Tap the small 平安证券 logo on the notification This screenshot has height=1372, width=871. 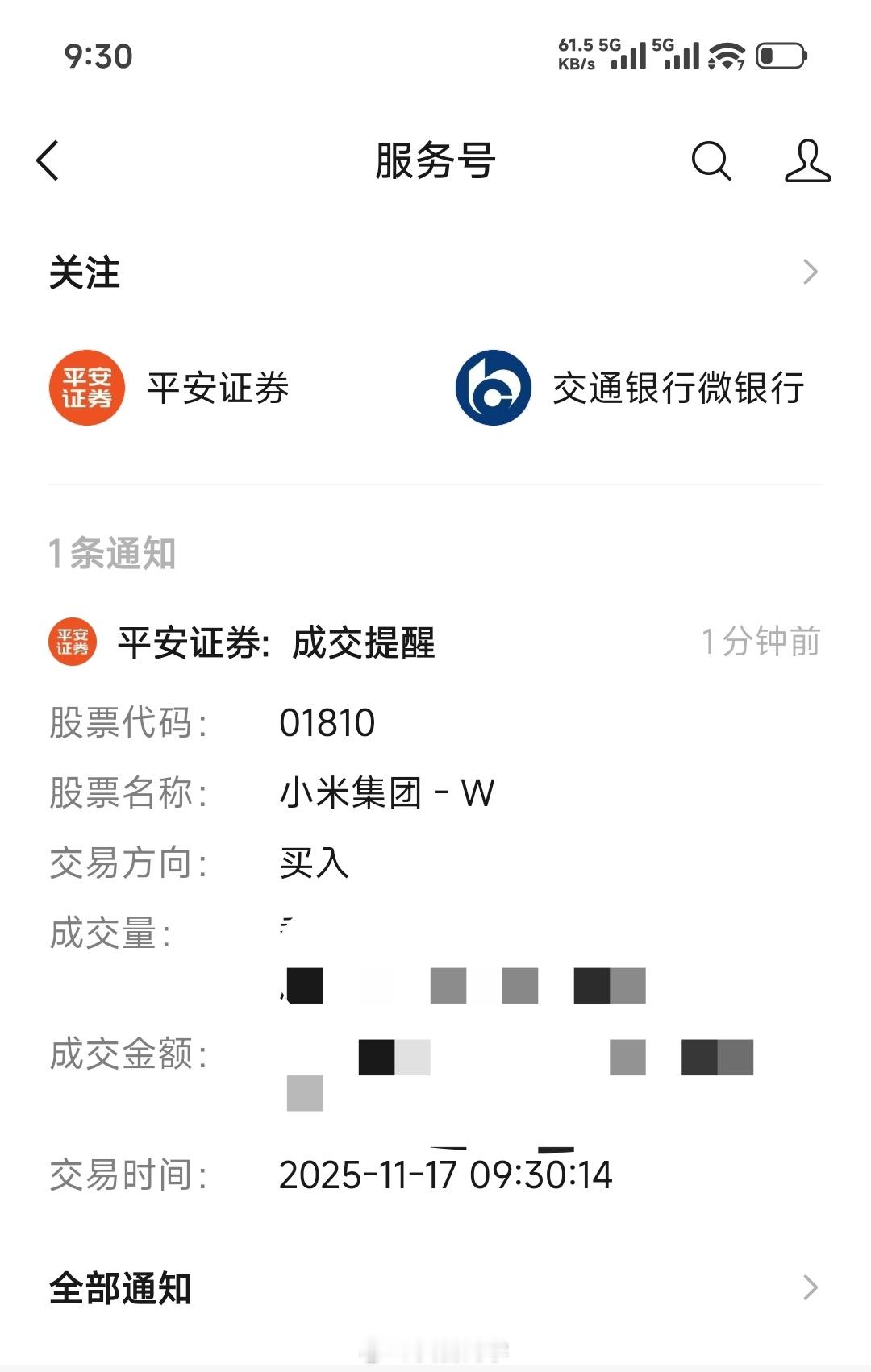click(x=73, y=642)
